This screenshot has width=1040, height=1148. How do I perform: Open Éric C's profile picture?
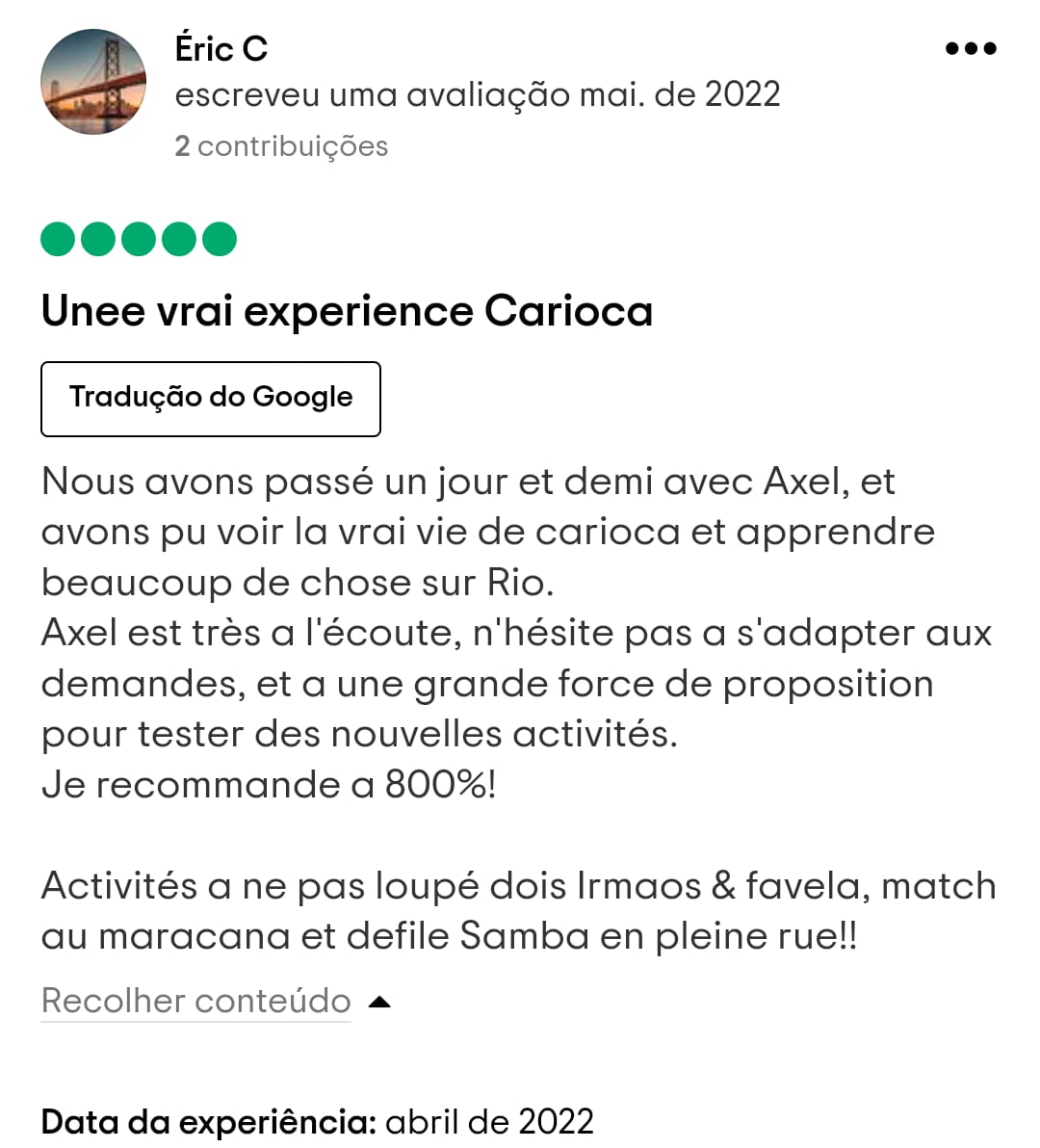93,82
